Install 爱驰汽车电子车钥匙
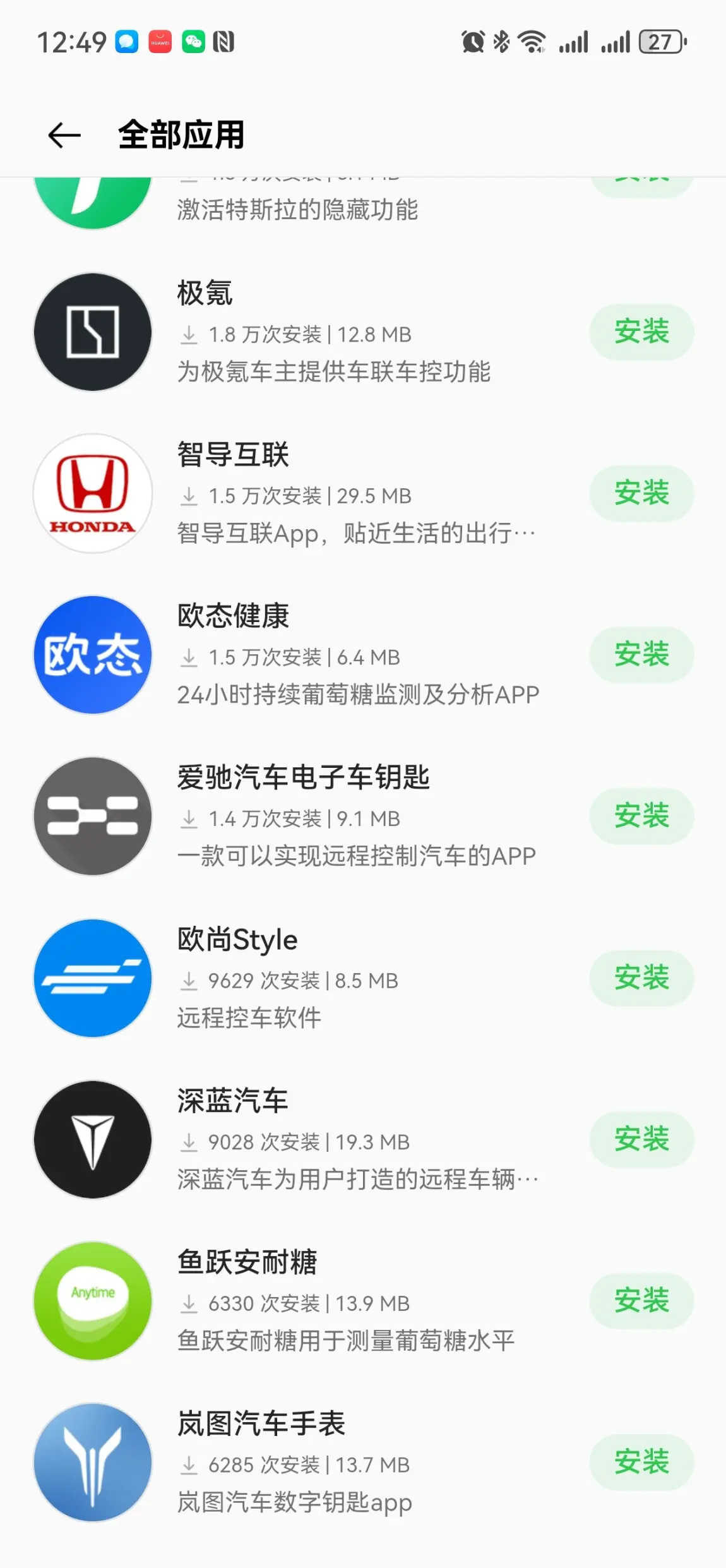Screen dimensions: 726x1568 [641, 816]
